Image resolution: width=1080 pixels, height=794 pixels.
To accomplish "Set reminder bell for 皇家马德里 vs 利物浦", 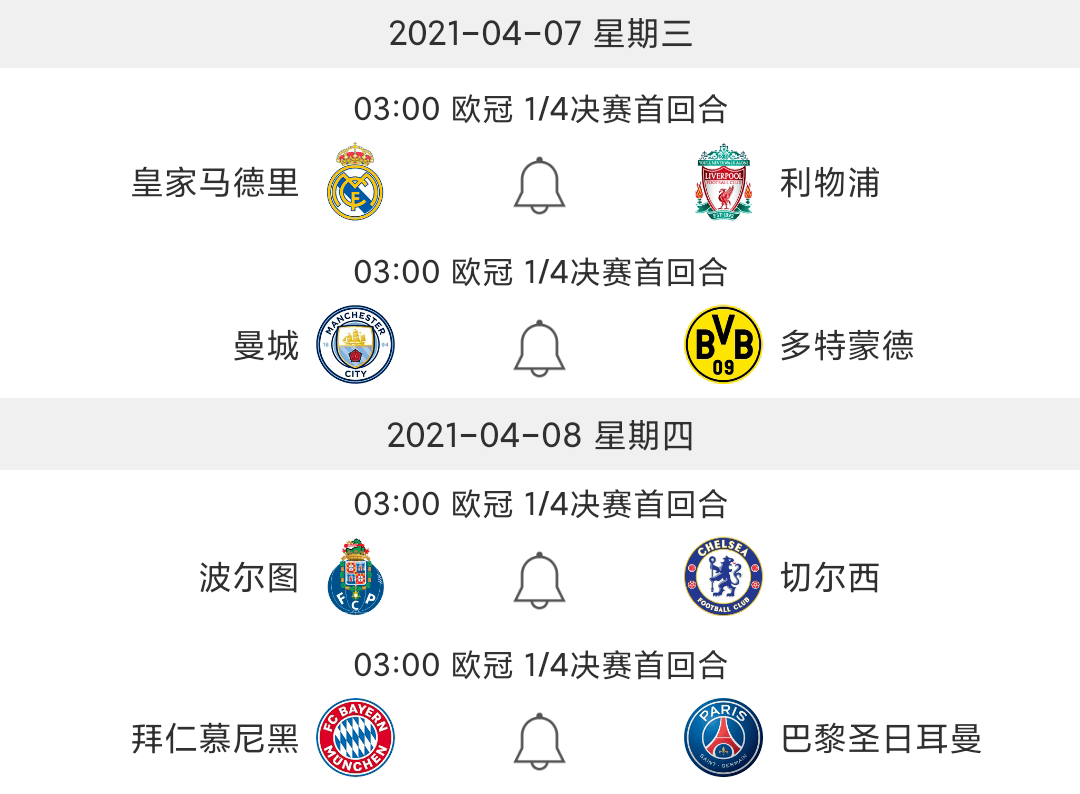I will point(539,185).
